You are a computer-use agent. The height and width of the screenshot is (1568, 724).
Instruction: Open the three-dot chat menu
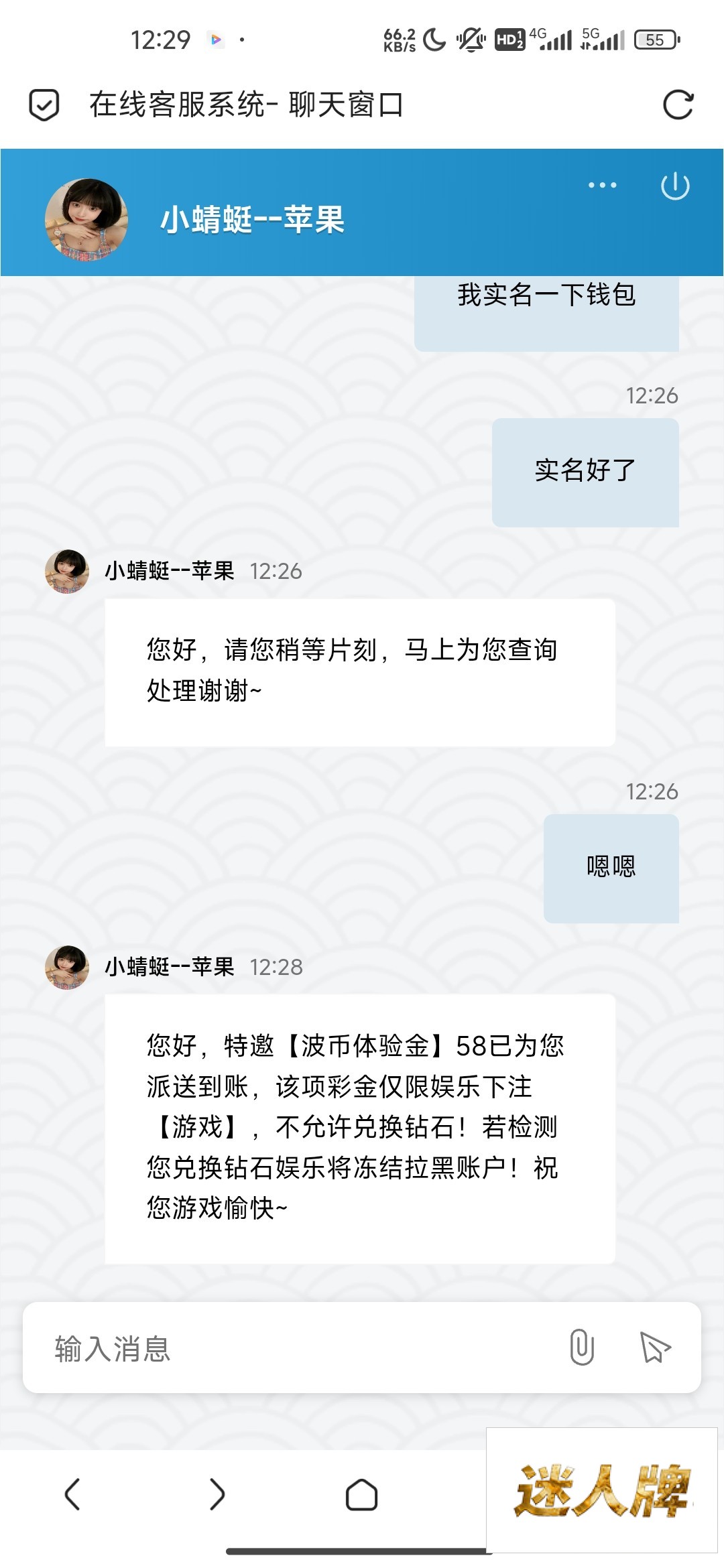pos(602,185)
